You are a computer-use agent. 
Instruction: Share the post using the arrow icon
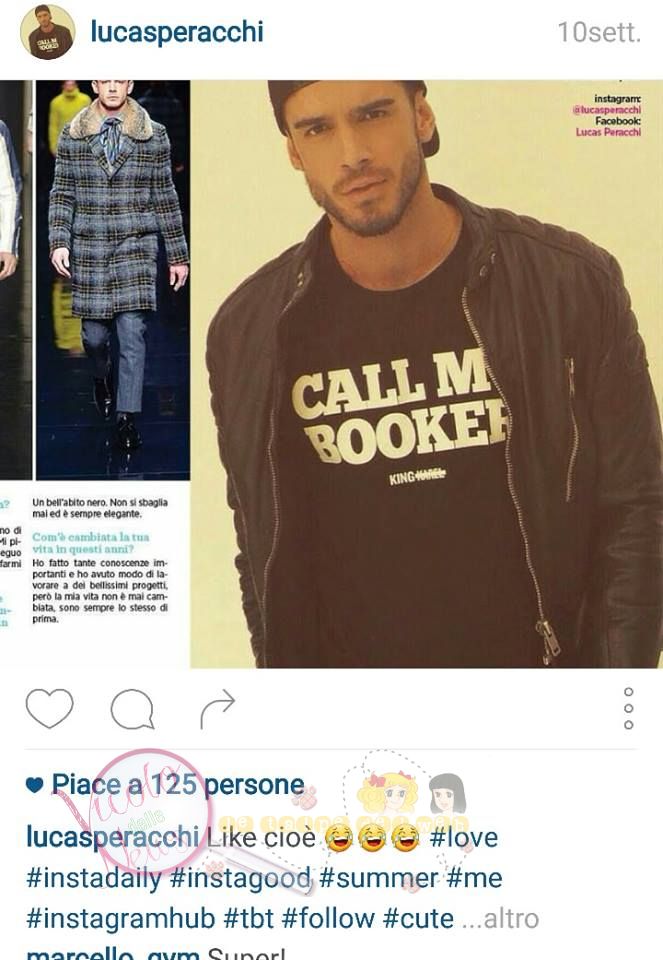(216, 709)
